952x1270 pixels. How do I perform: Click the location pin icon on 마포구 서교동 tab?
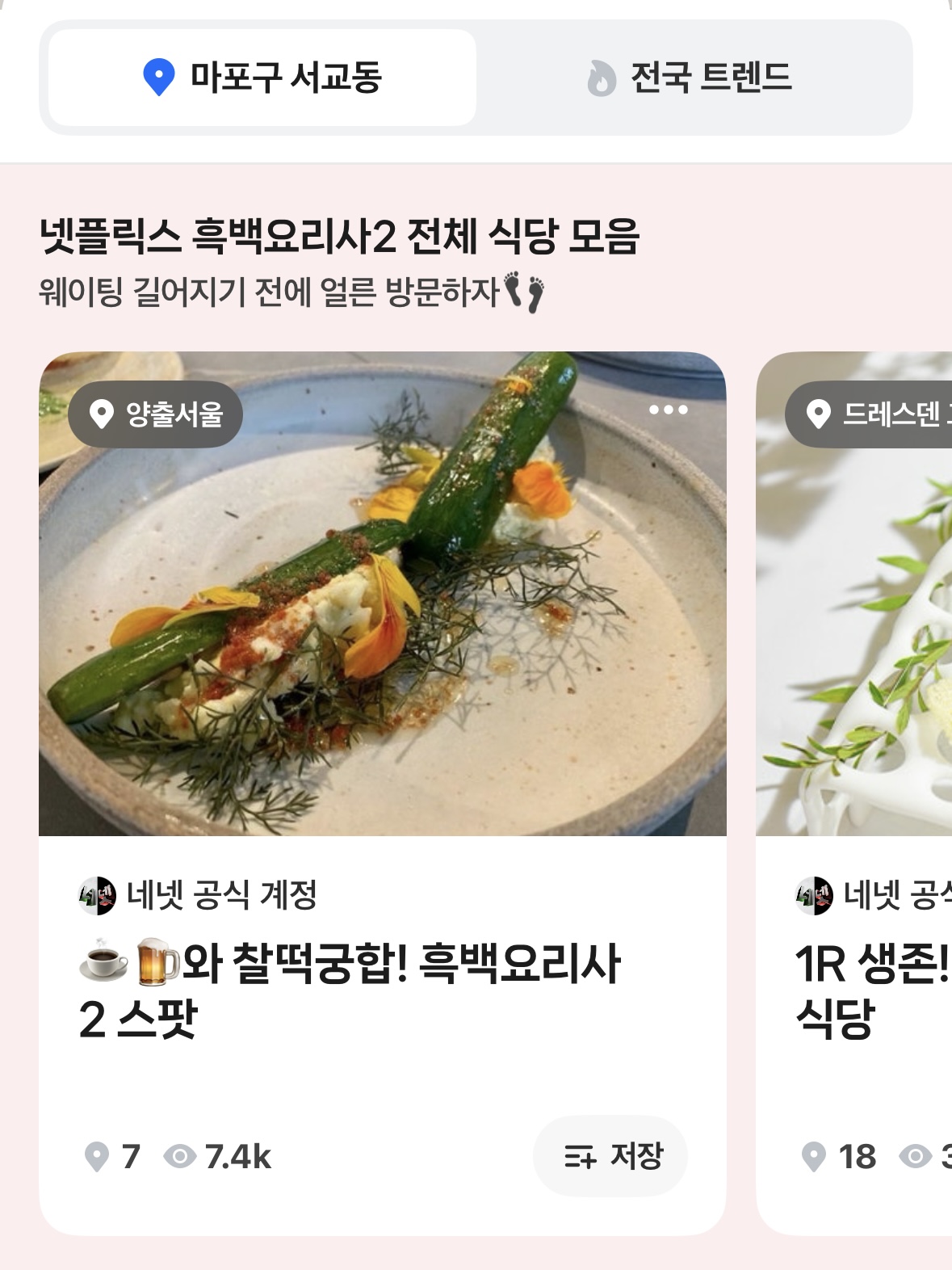(x=158, y=78)
